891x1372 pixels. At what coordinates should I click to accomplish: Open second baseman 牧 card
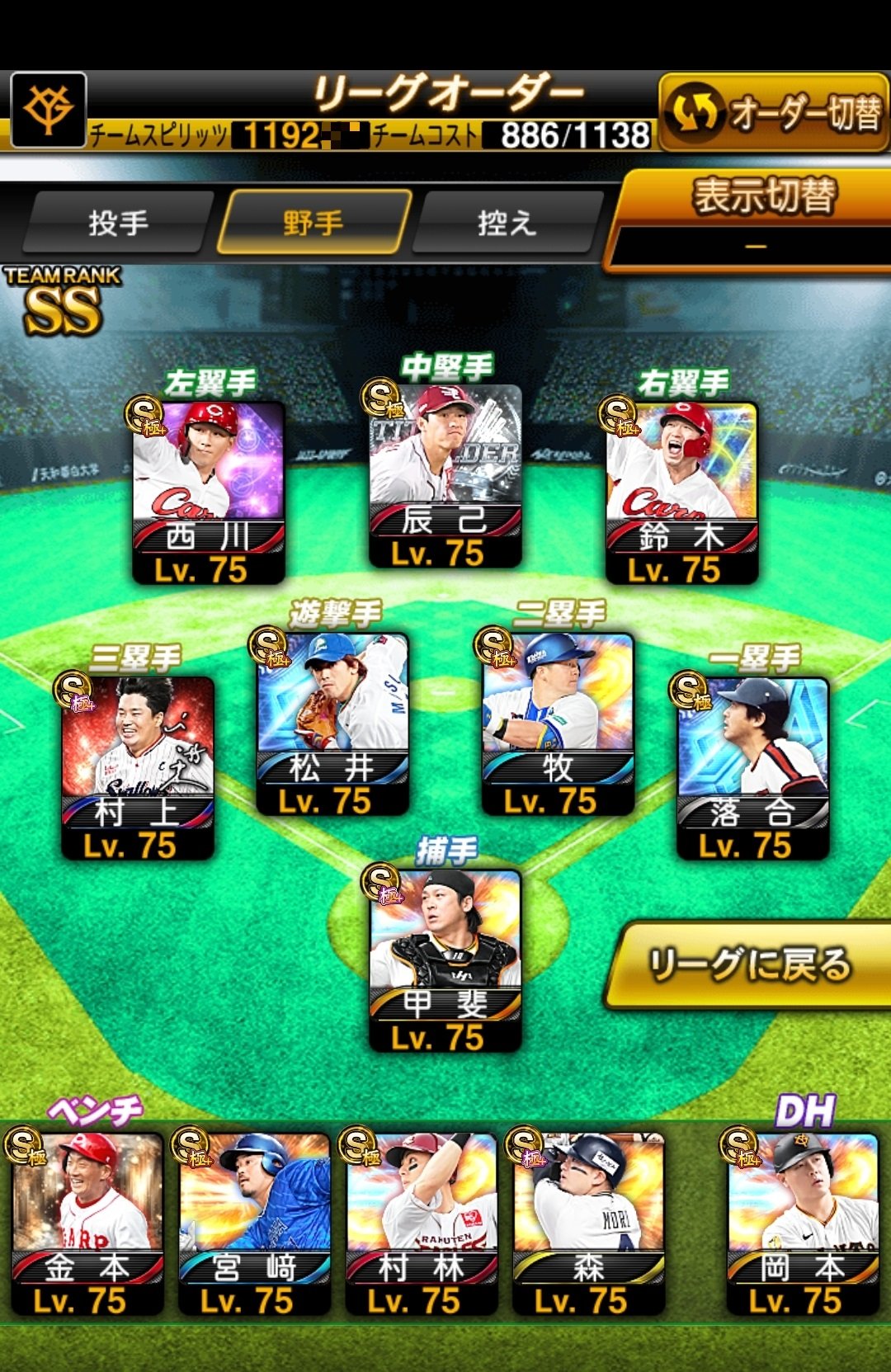click(558, 724)
